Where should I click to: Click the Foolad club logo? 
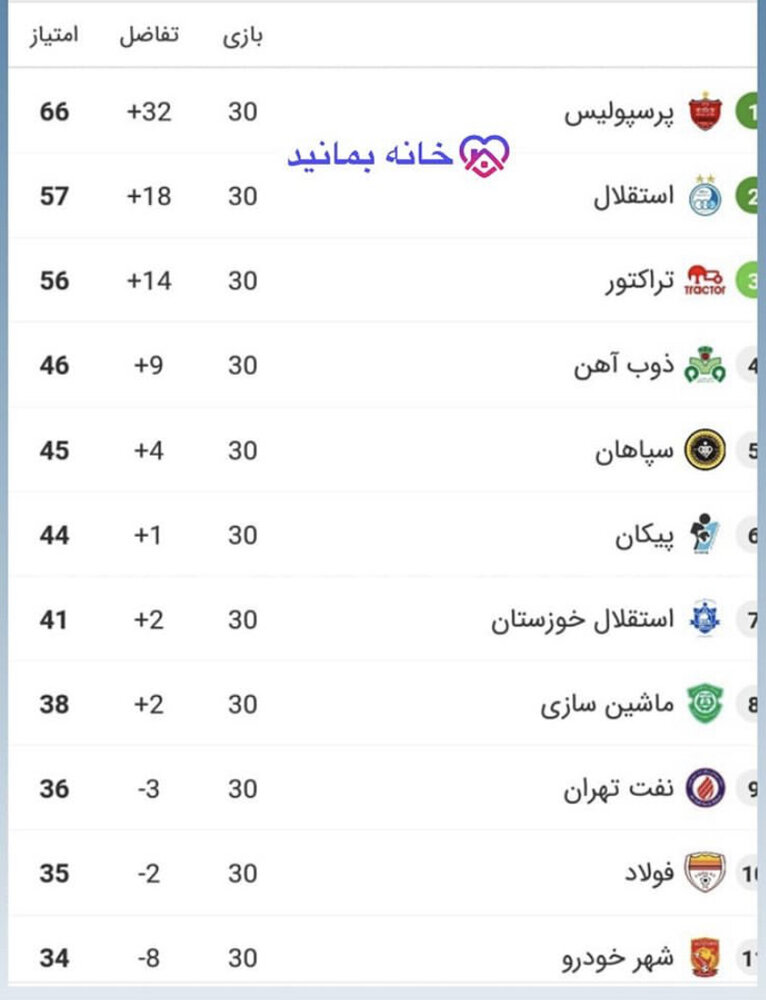(703, 873)
